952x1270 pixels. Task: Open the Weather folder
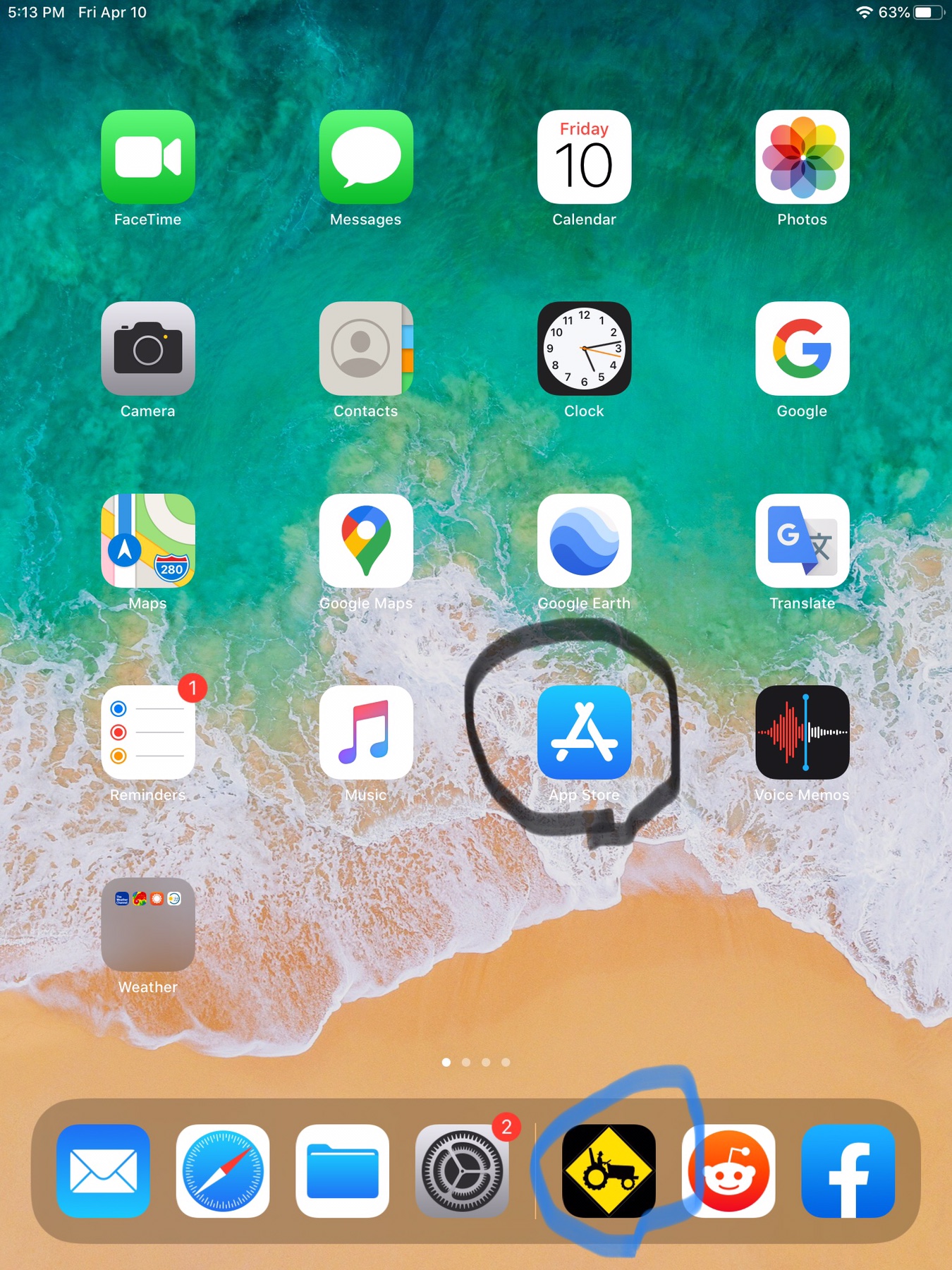click(x=148, y=924)
